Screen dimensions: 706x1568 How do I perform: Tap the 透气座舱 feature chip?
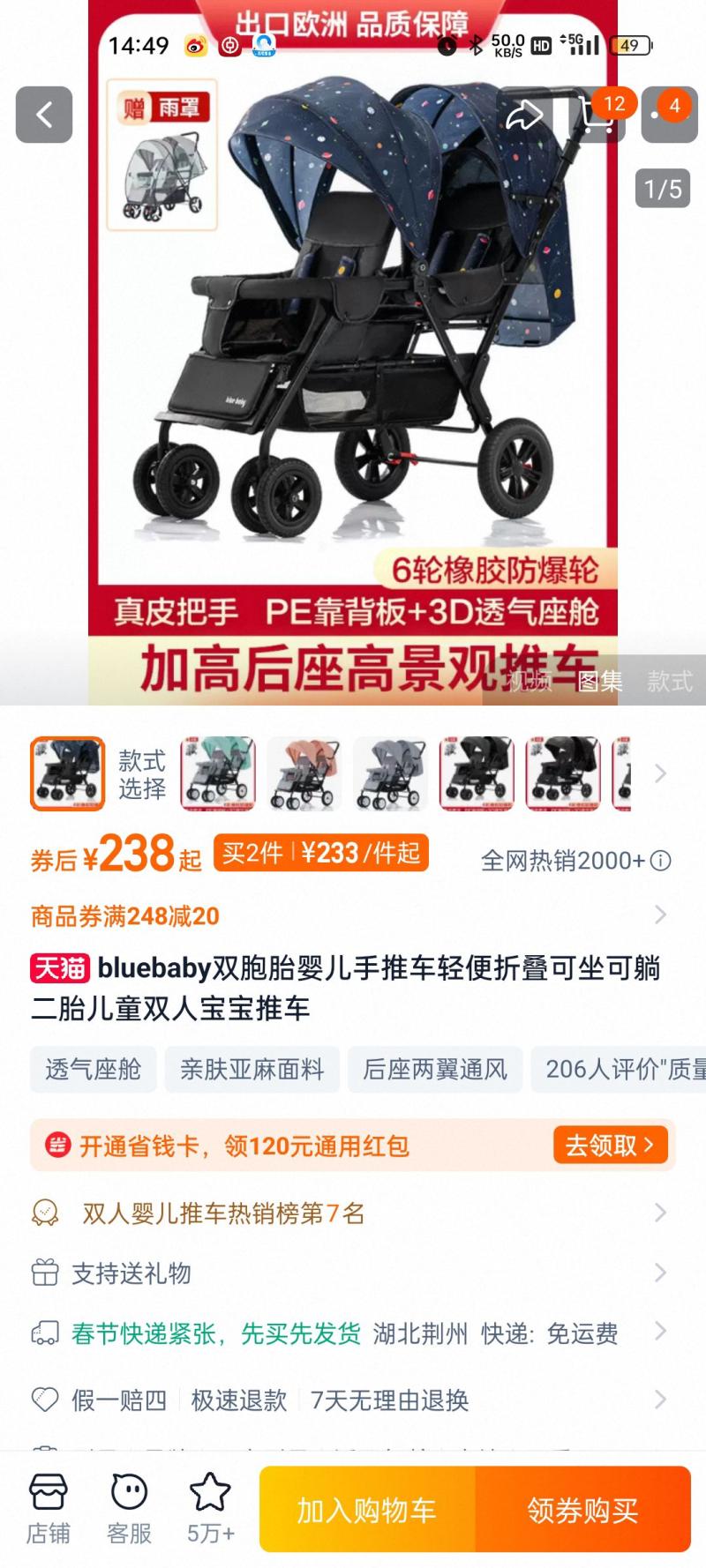tap(94, 1069)
